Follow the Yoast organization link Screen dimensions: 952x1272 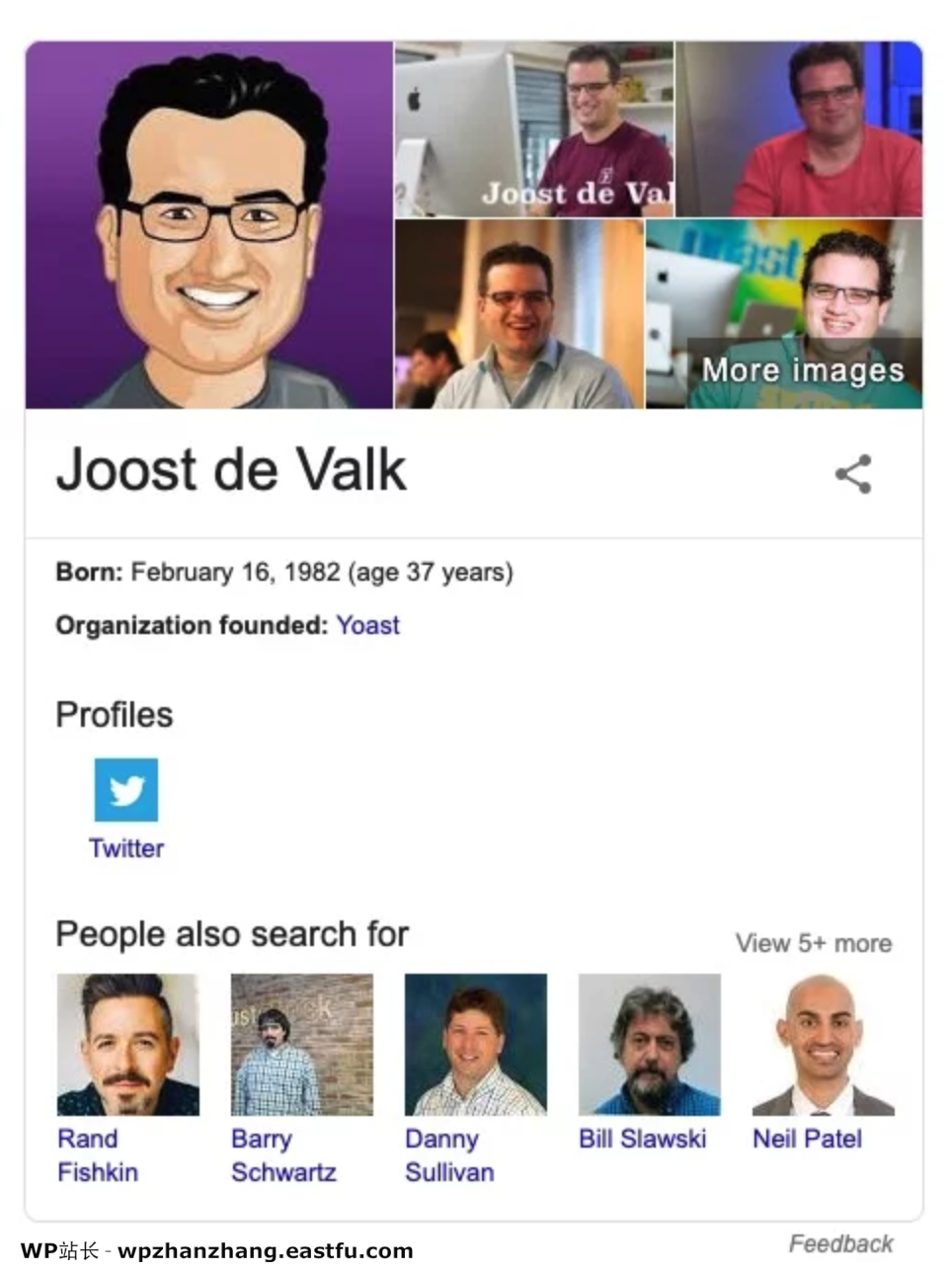(367, 625)
